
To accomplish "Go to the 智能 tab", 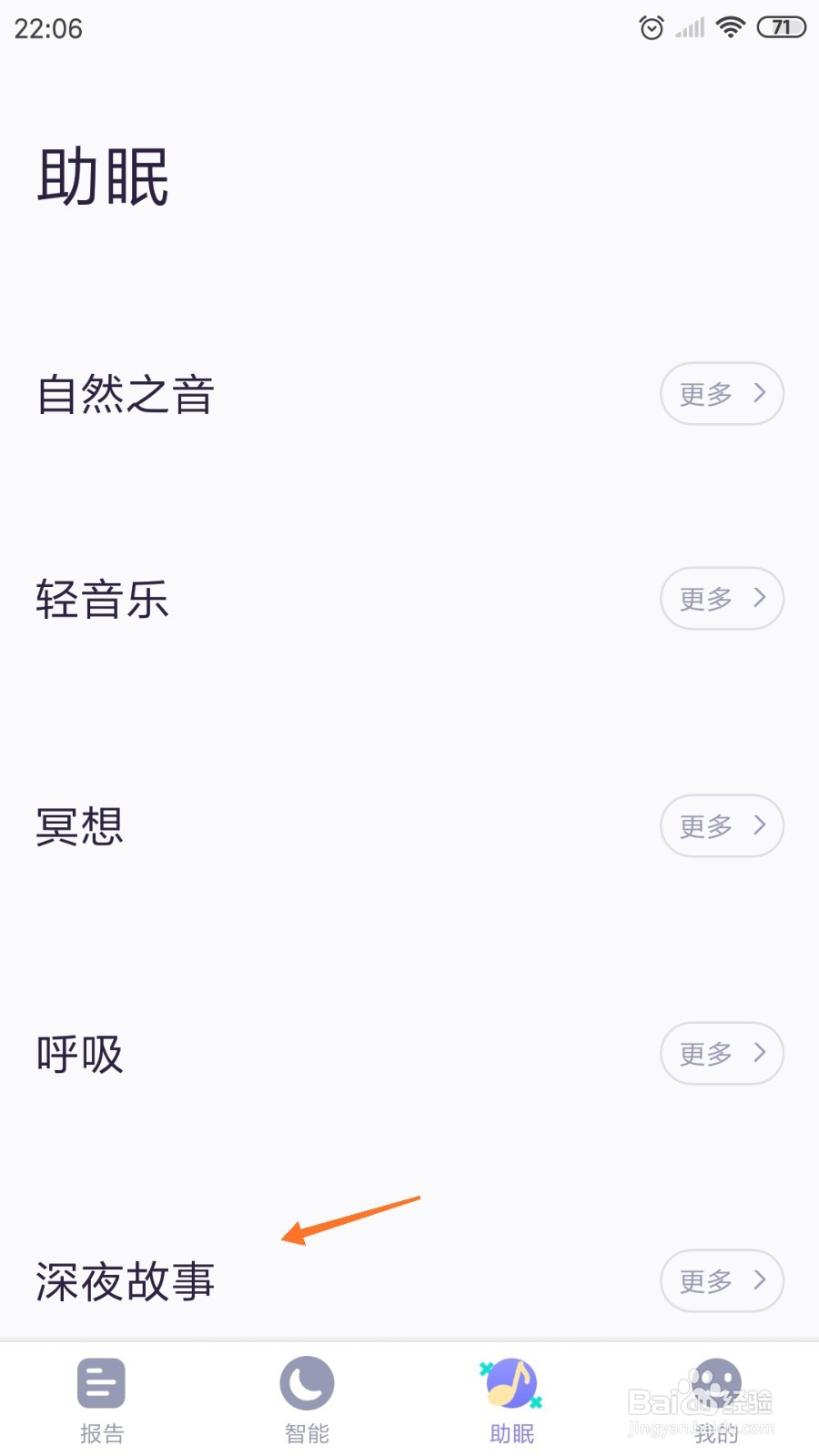I will click(x=307, y=1401).
